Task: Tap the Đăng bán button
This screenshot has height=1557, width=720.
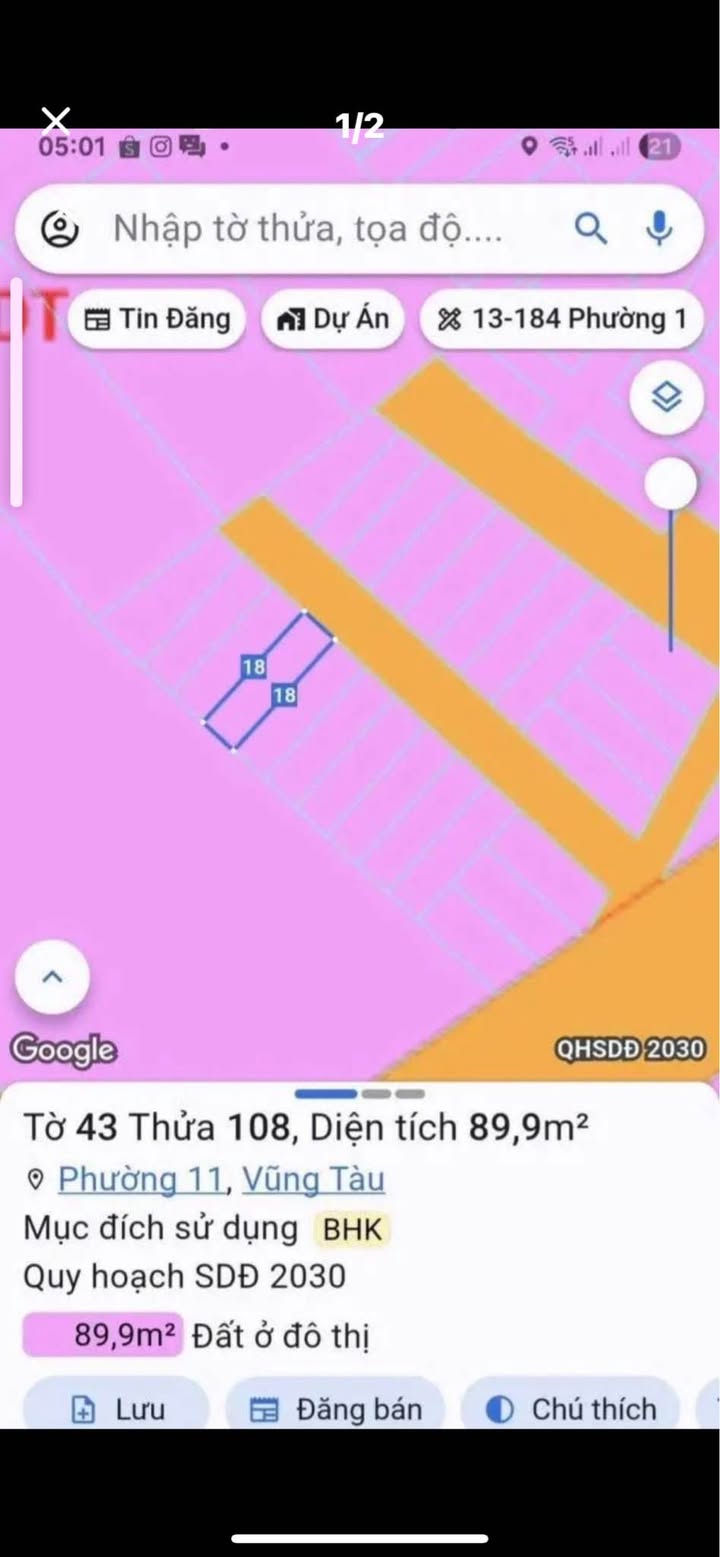Action: pyautogui.click(x=336, y=1409)
